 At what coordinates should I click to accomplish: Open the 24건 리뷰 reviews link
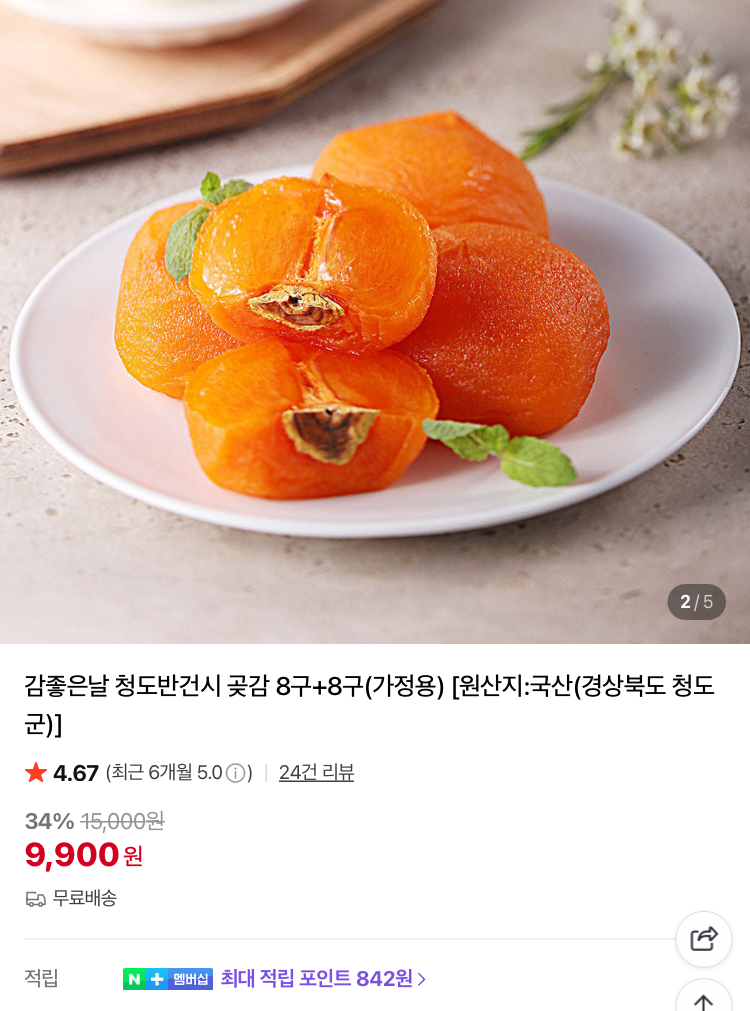pyautogui.click(x=316, y=773)
